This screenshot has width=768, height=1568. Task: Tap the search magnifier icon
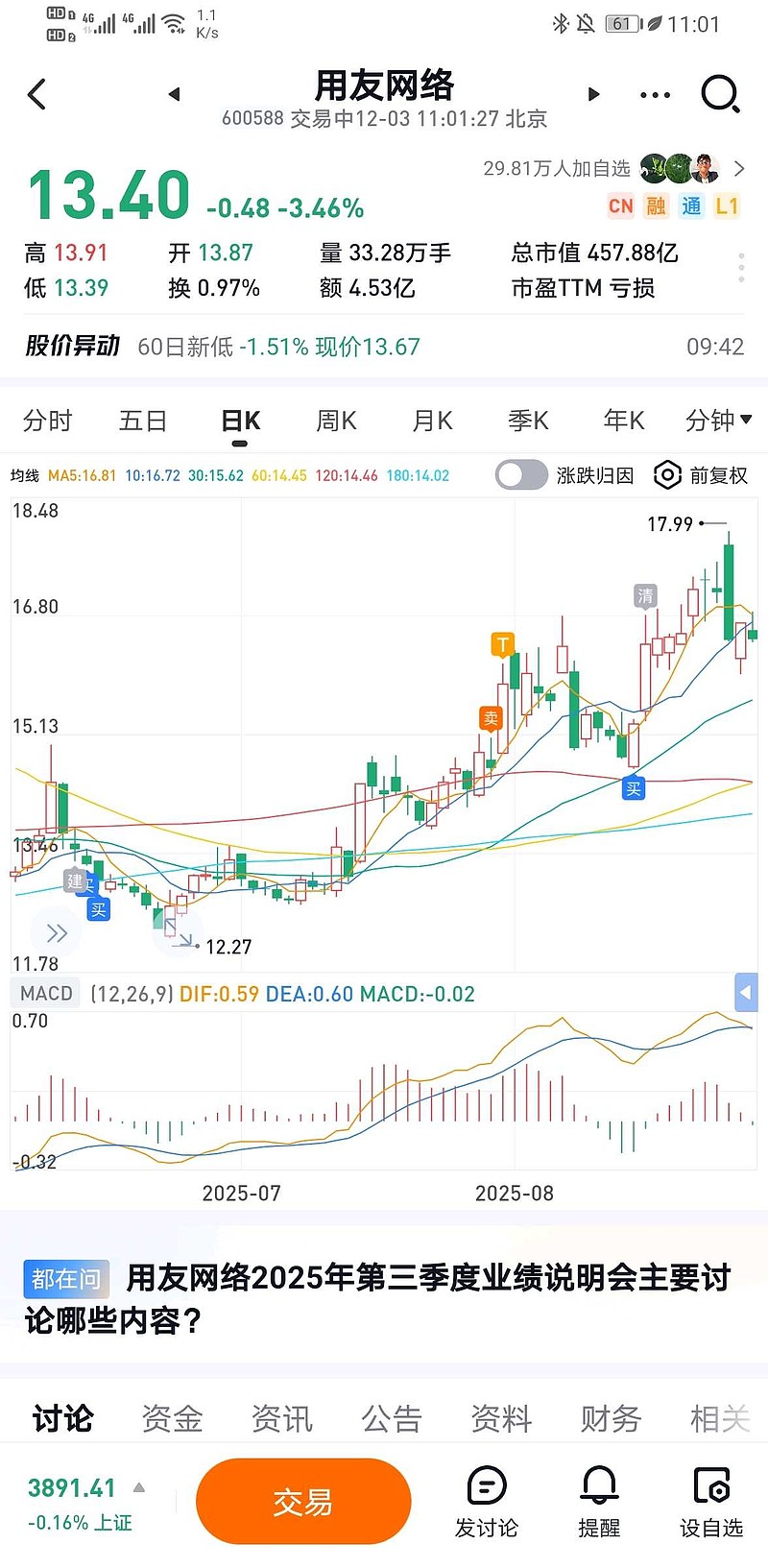tap(720, 94)
